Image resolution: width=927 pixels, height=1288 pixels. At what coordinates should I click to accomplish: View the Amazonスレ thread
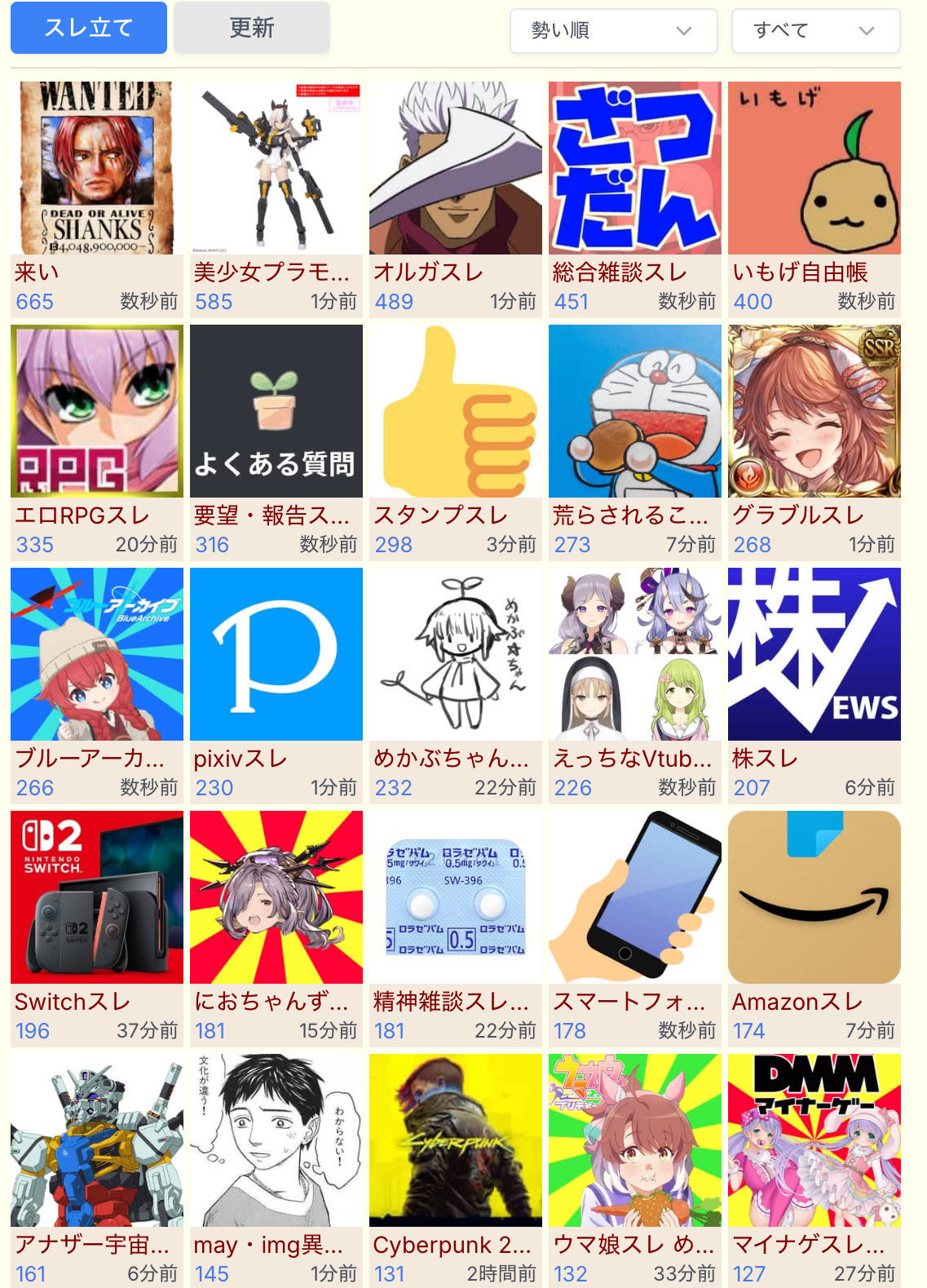point(814,898)
